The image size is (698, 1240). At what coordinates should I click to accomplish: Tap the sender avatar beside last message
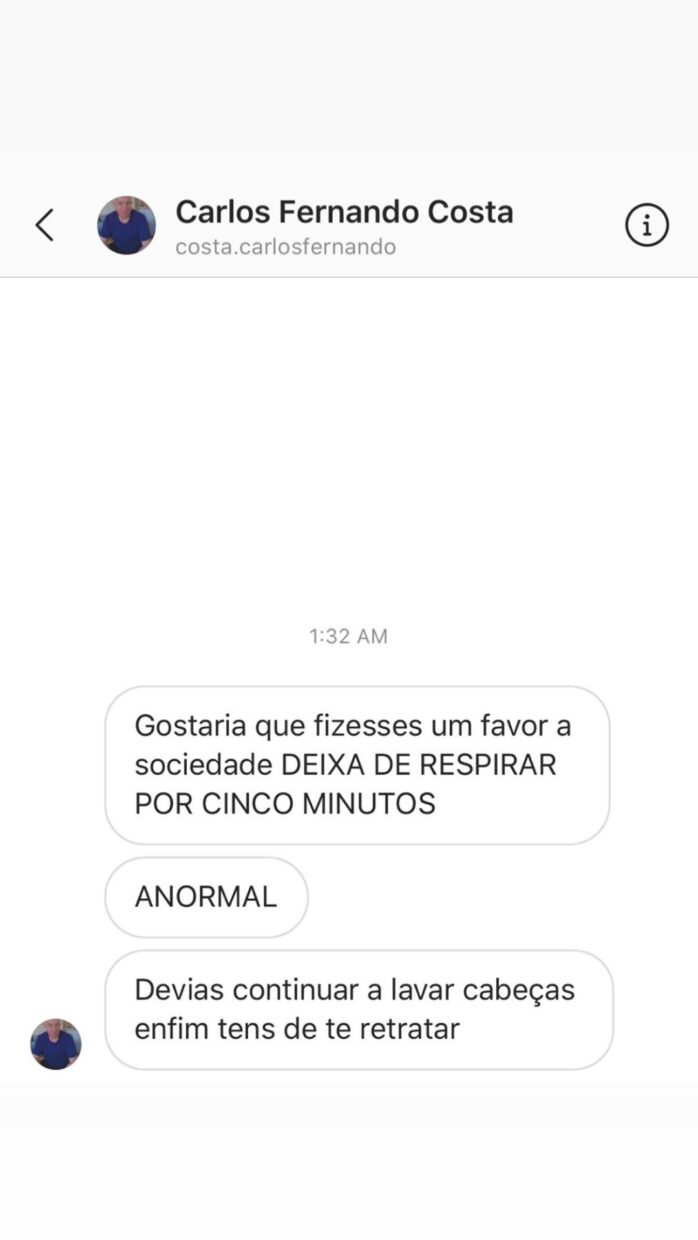click(56, 1044)
